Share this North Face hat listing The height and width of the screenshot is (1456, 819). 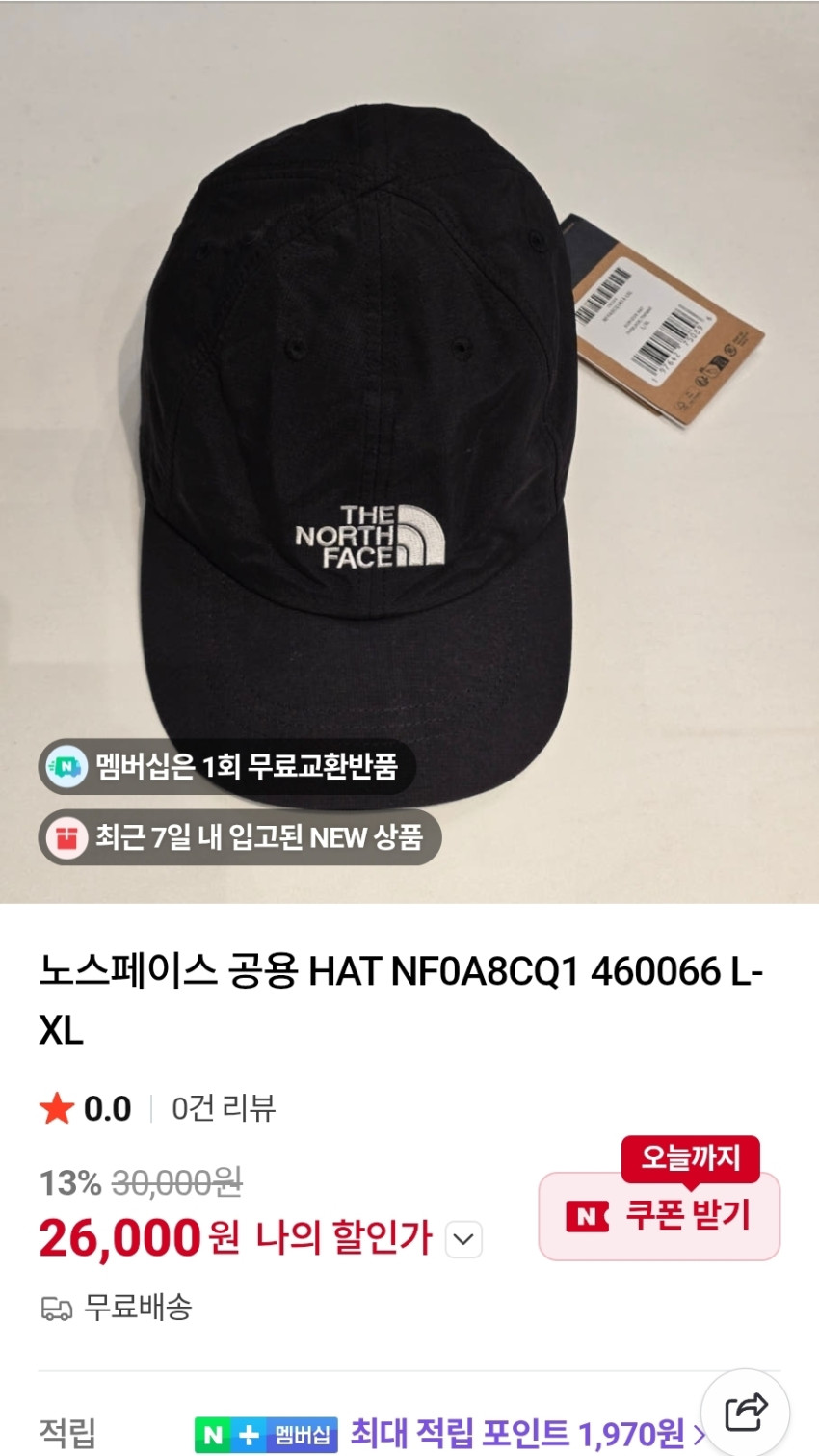(x=745, y=1413)
